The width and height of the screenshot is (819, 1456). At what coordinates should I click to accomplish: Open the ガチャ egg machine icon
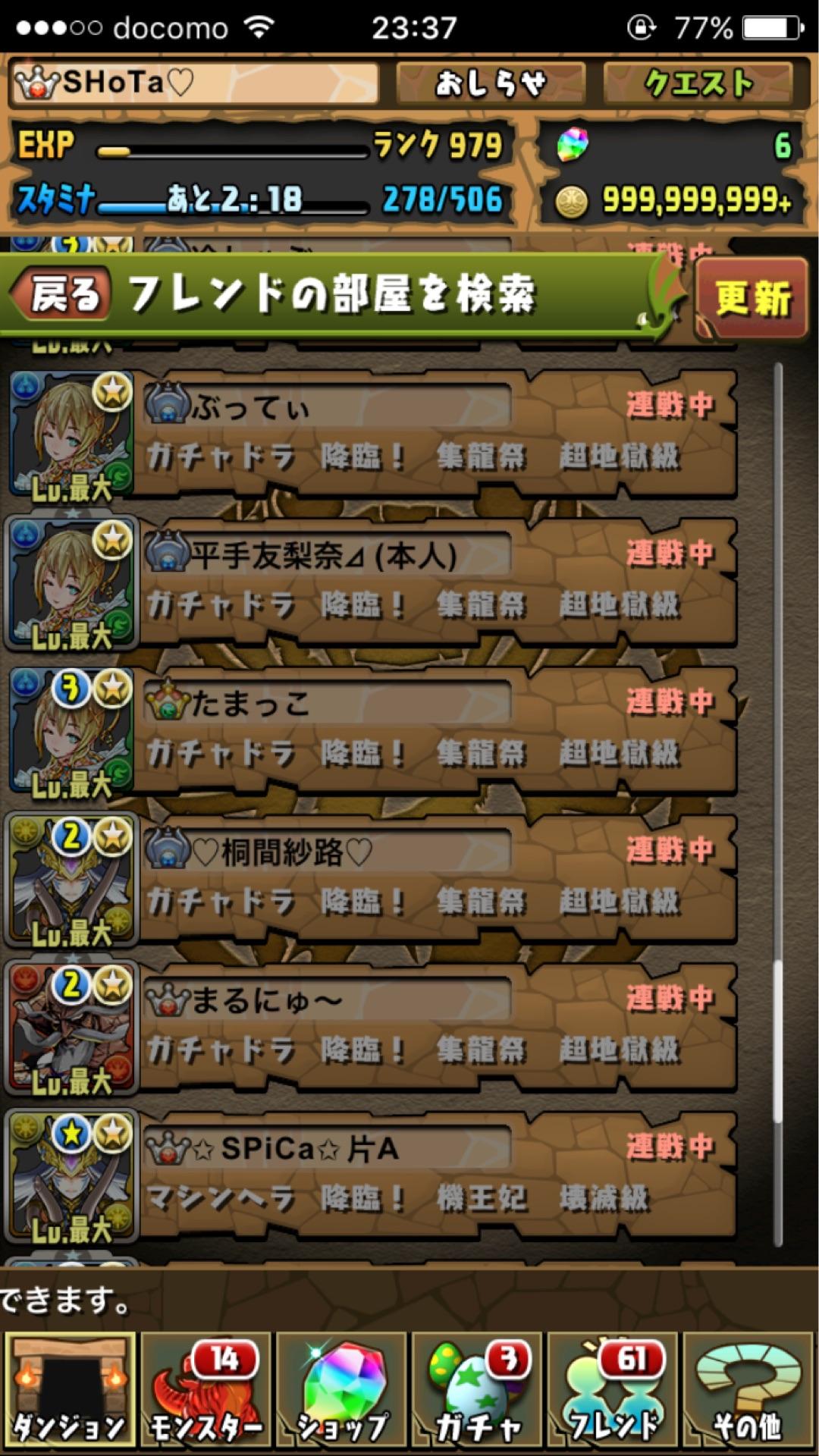478,1388
